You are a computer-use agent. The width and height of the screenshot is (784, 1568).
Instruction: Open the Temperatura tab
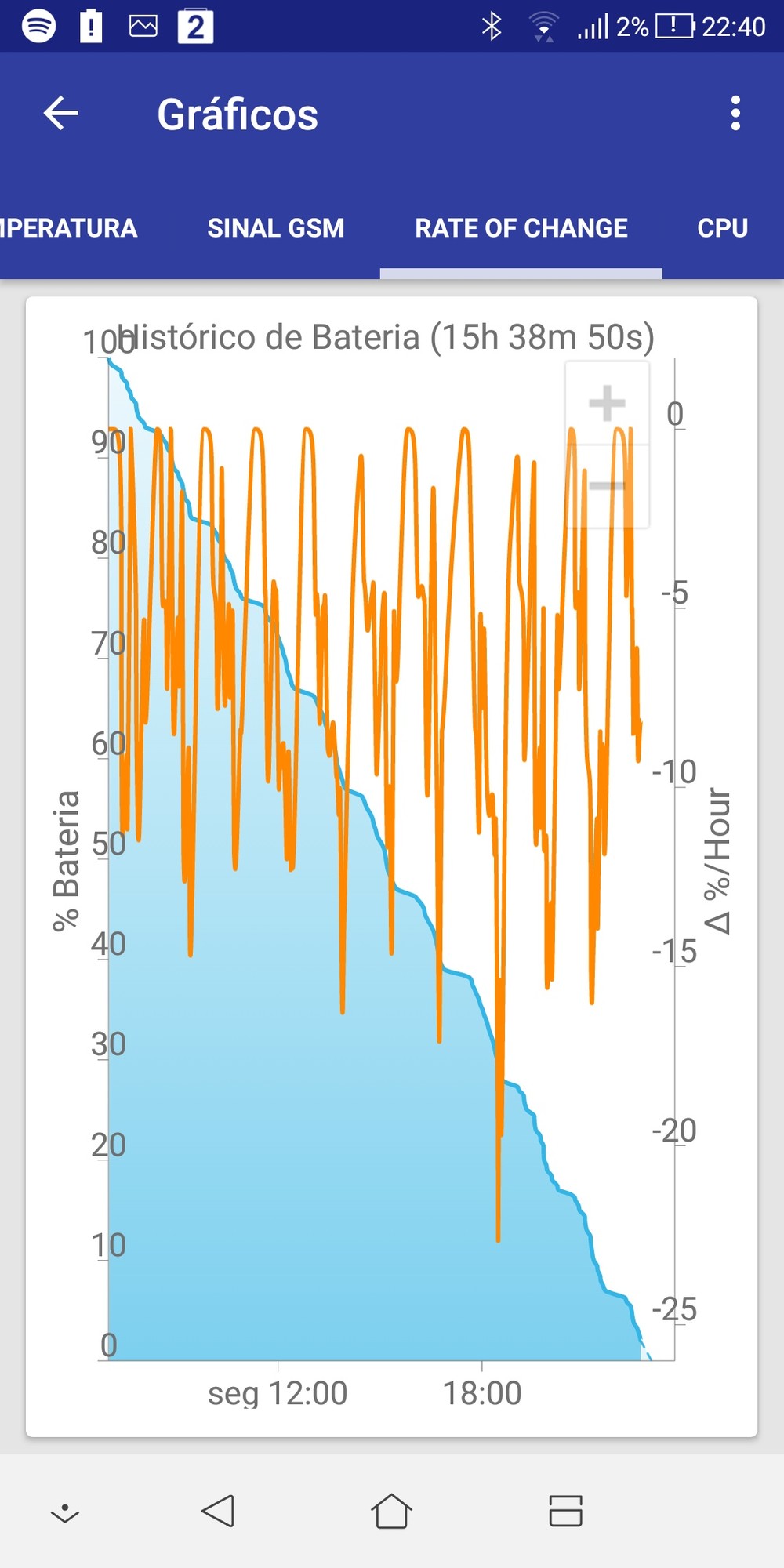click(68, 228)
